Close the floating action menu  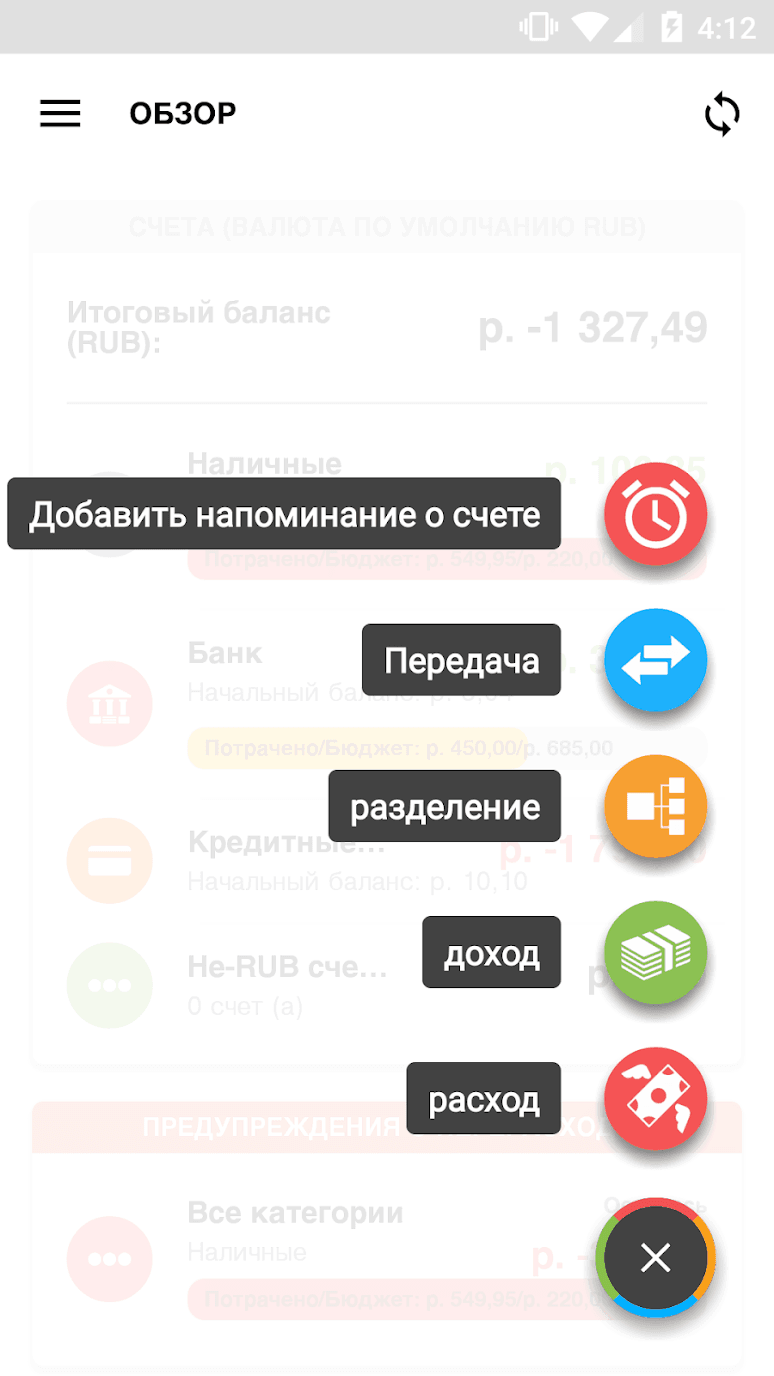pyautogui.click(x=655, y=1257)
